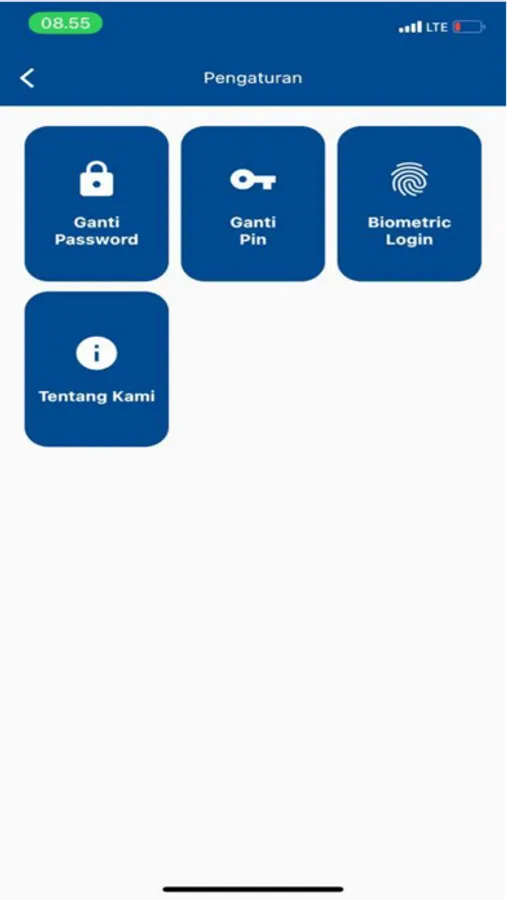Go back from the Pengaturan screen
The image size is (507, 900).
tap(27, 78)
